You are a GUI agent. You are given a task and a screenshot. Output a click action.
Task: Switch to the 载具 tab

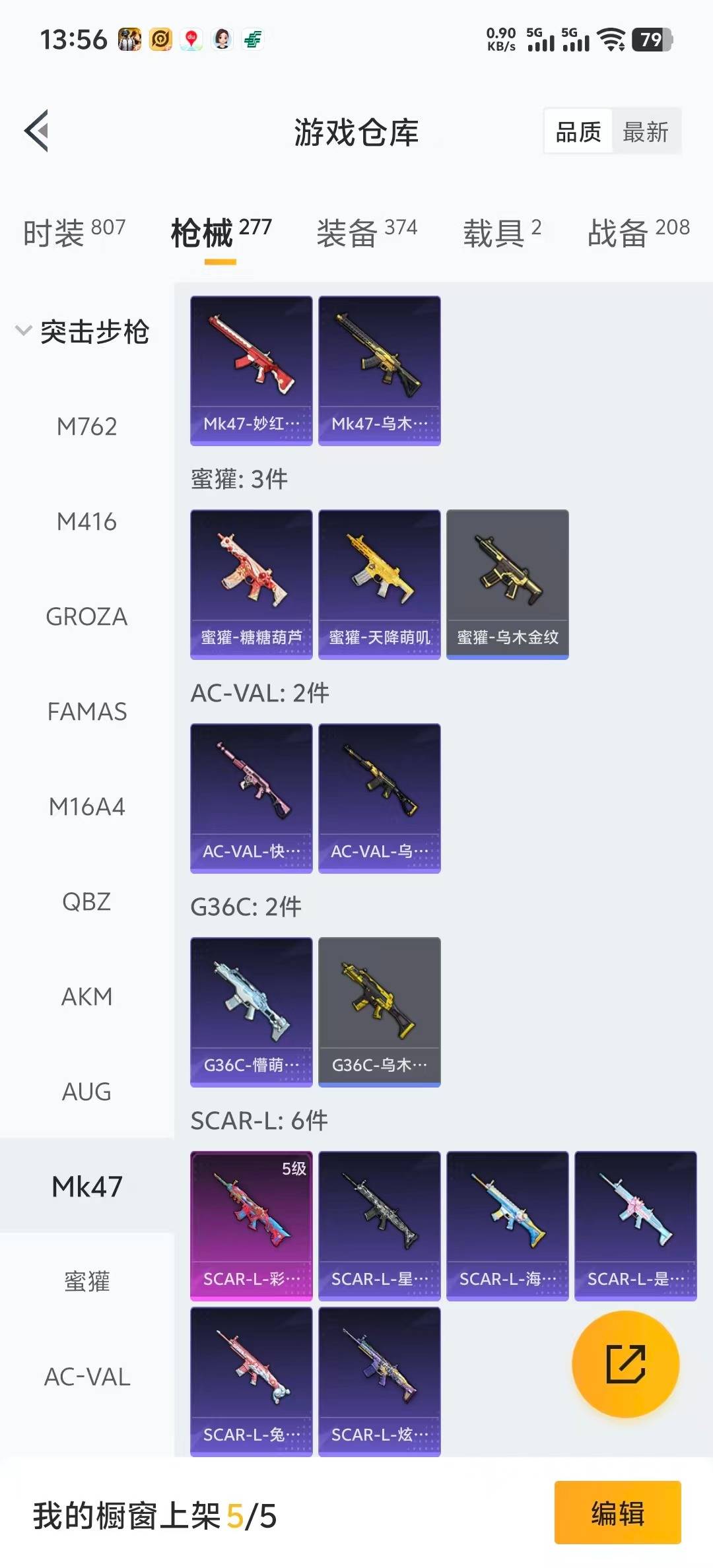click(x=502, y=232)
